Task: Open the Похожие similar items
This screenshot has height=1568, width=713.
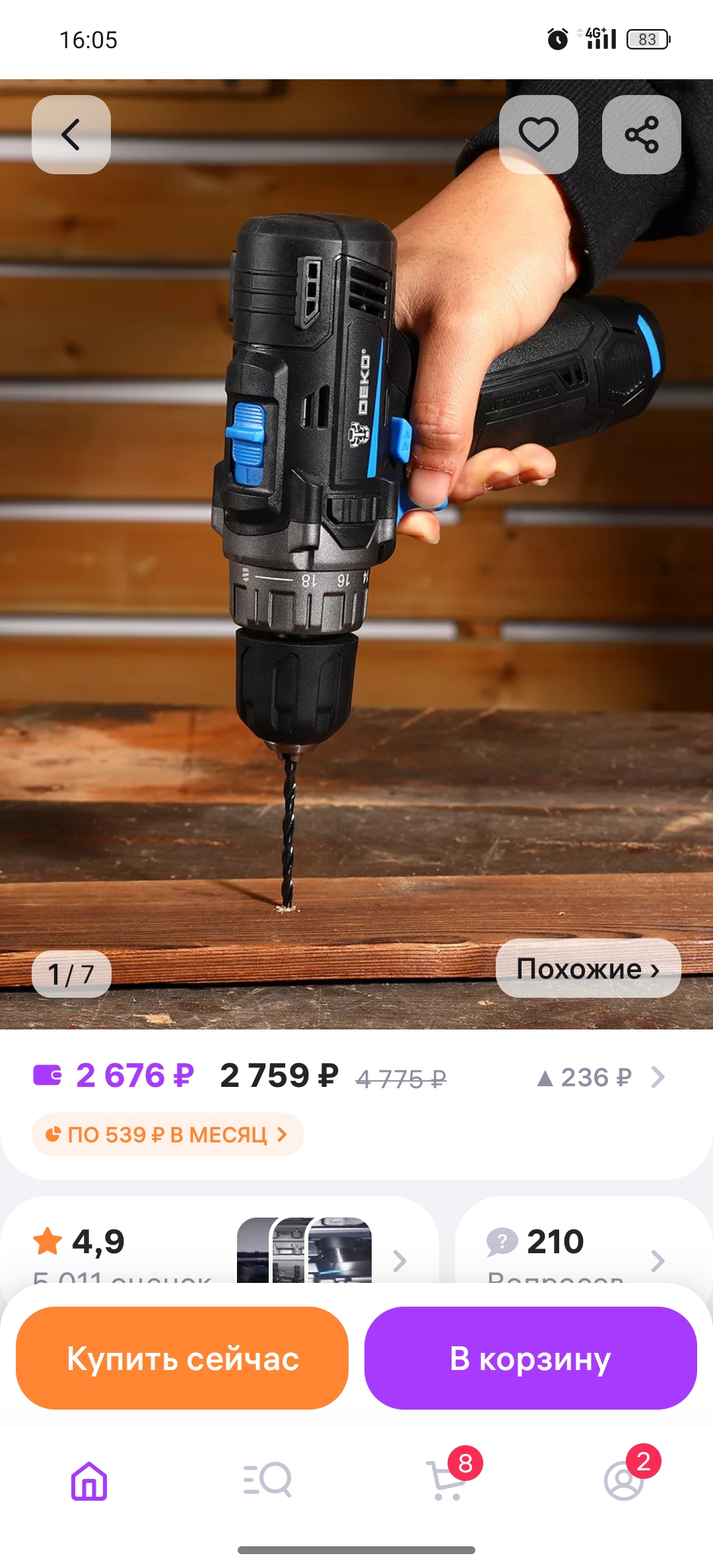Action: point(588,968)
